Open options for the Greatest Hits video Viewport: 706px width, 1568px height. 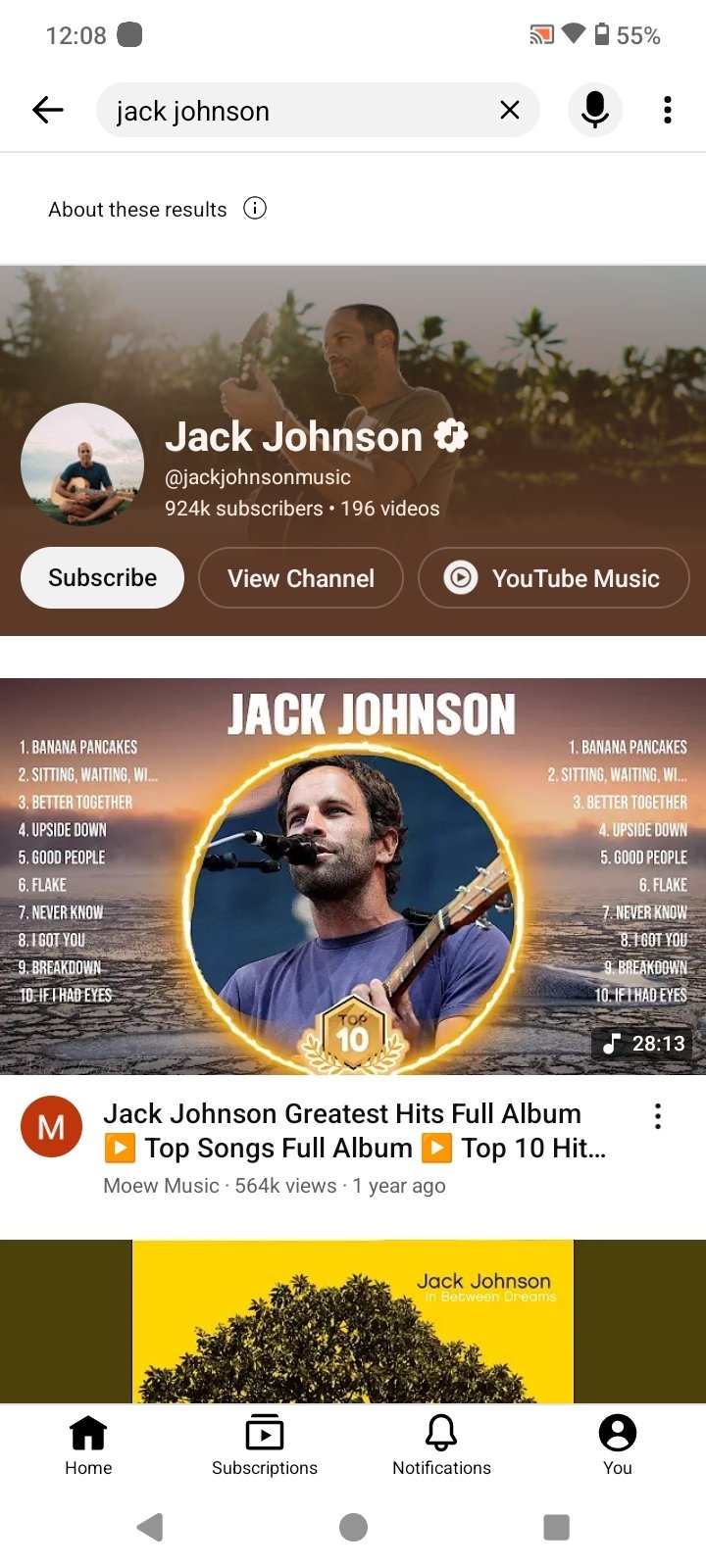(658, 1116)
